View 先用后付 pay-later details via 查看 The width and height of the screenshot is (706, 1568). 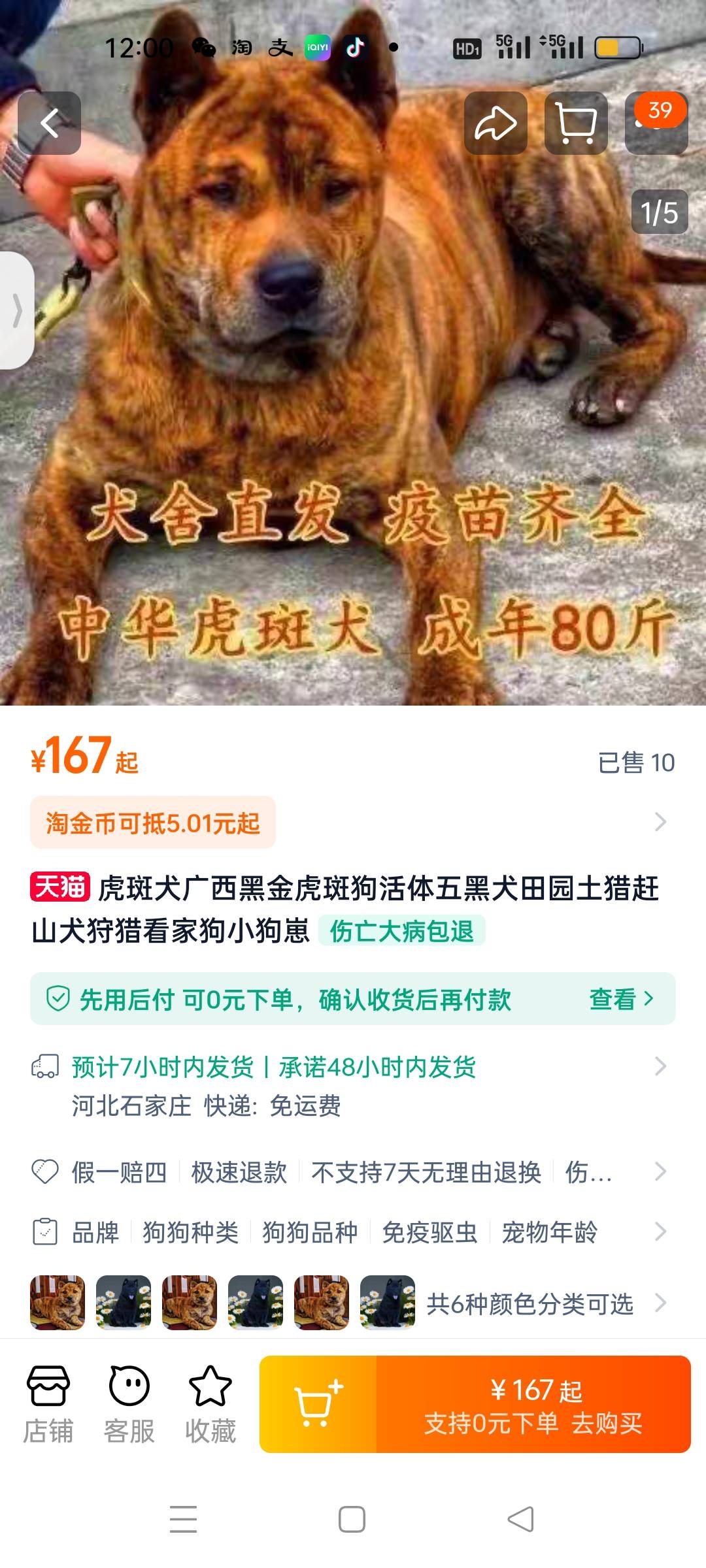(x=621, y=999)
